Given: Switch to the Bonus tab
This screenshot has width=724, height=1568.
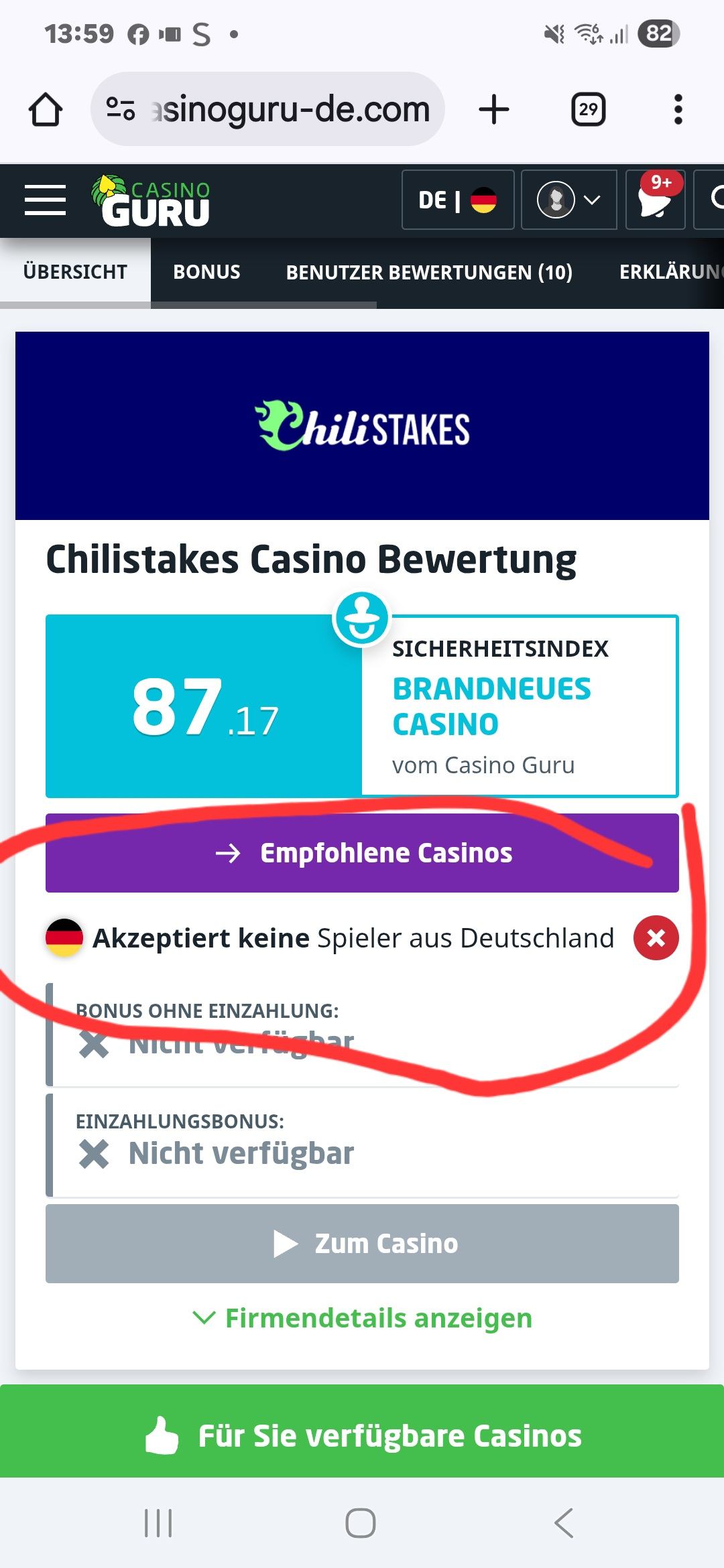Looking at the screenshot, I should pyautogui.click(x=206, y=272).
